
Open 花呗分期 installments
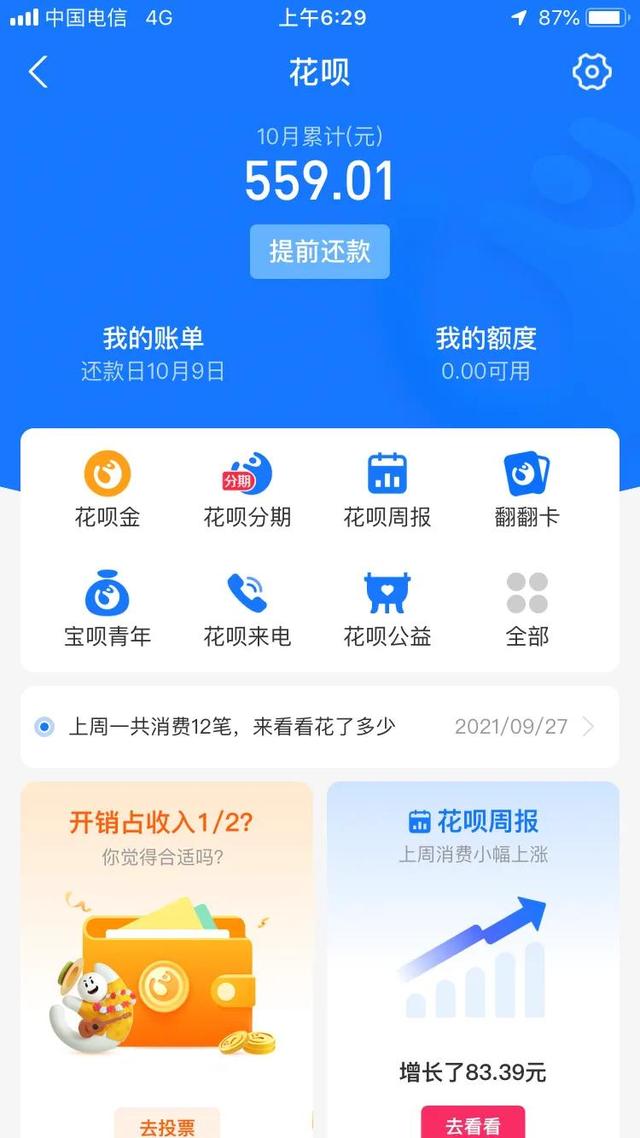coord(247,488)
